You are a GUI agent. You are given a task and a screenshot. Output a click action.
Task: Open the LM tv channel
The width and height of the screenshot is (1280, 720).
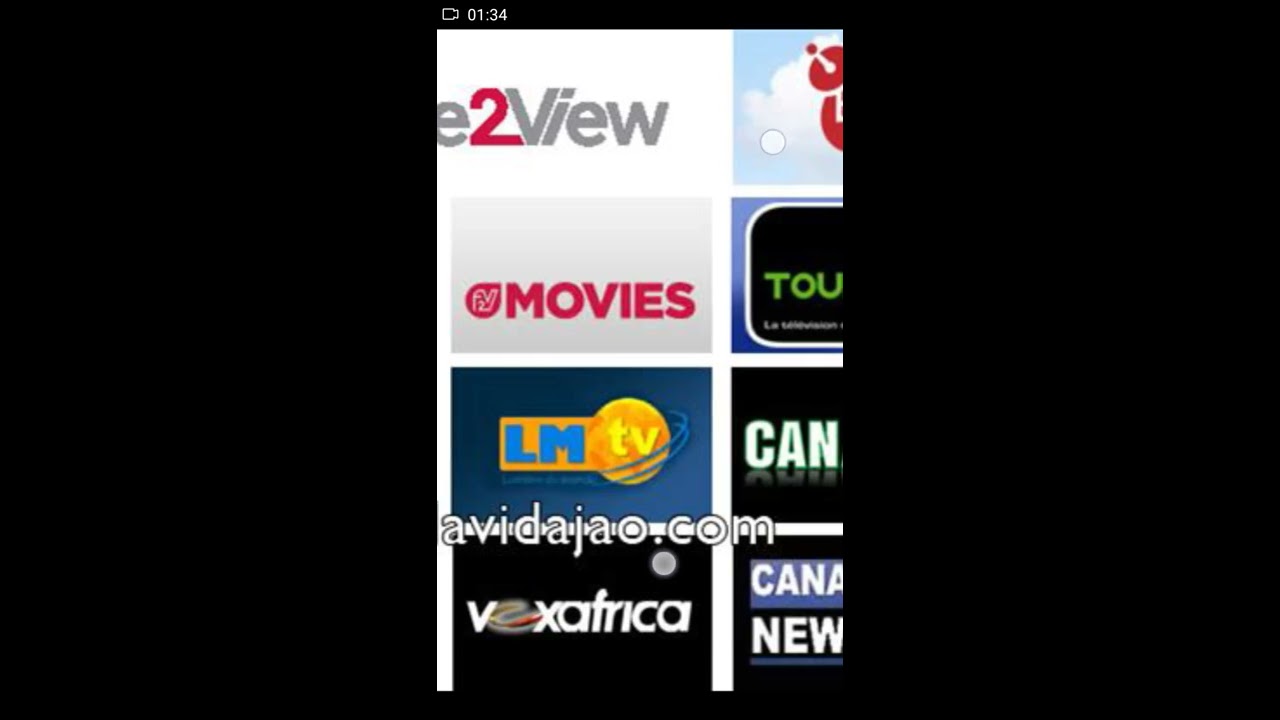coord(581,440)
